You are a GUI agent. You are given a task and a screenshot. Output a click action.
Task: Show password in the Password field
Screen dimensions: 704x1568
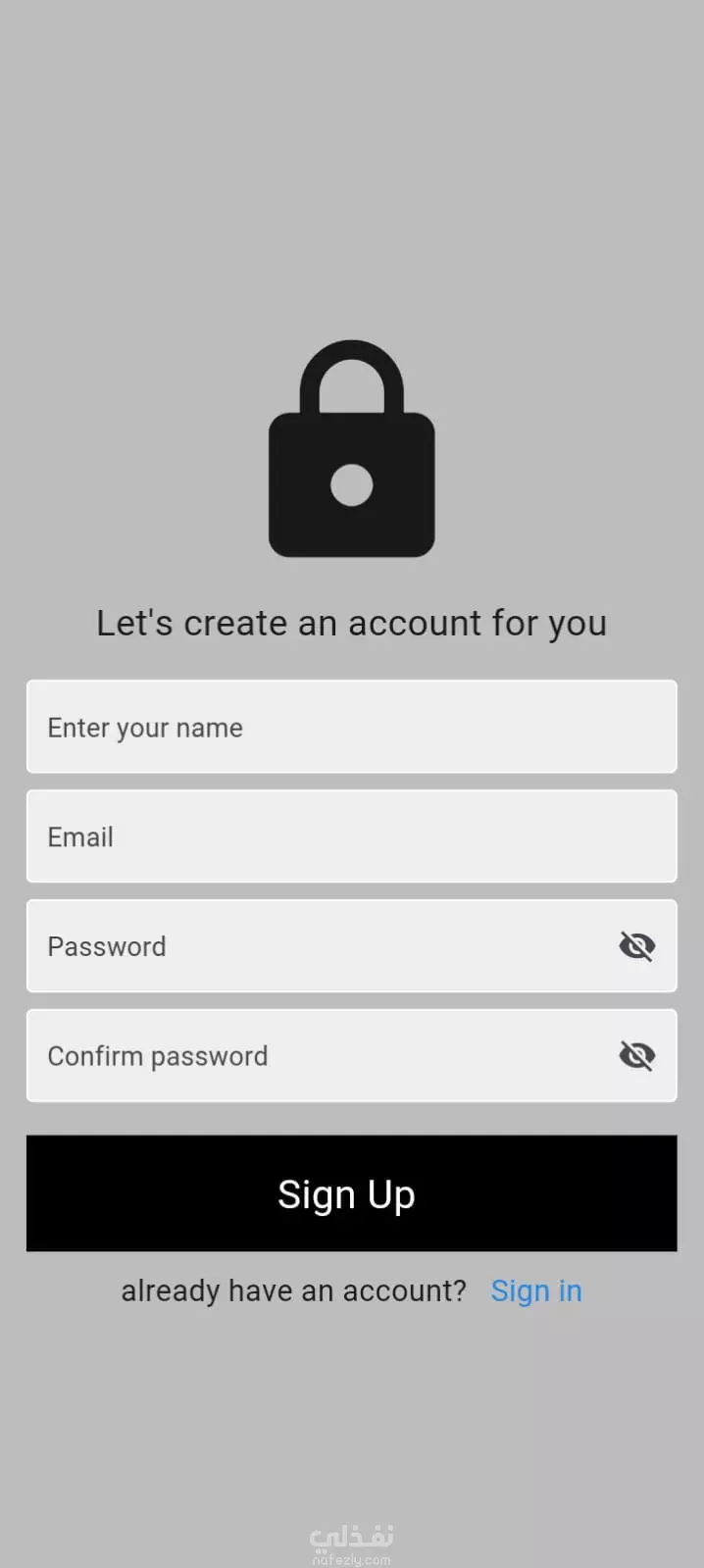pos(636,946)
